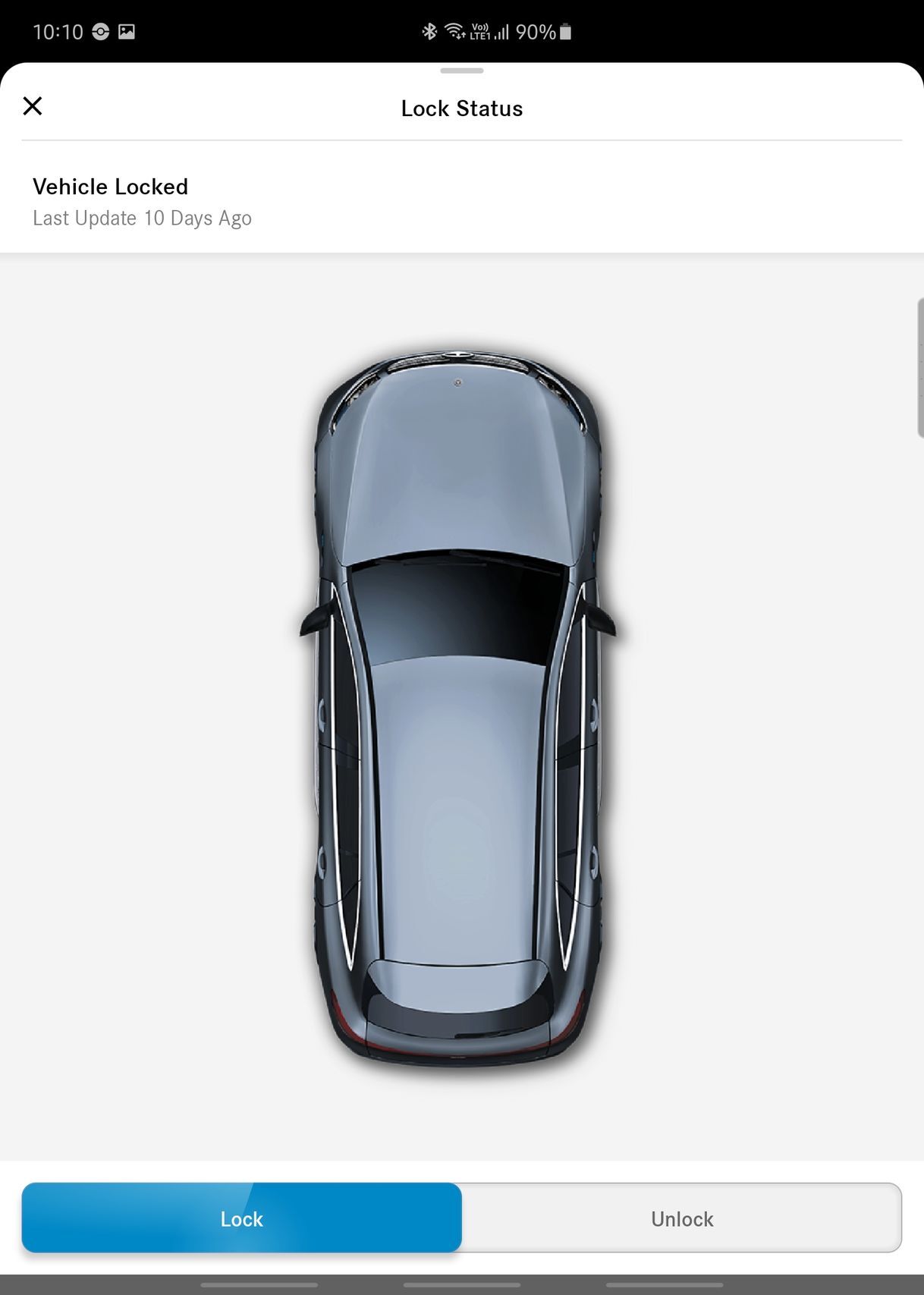The height and width of the screenshot is (1295, 924).
Task: Tap the cellular signal strength bars
Action: click(502, 32)
